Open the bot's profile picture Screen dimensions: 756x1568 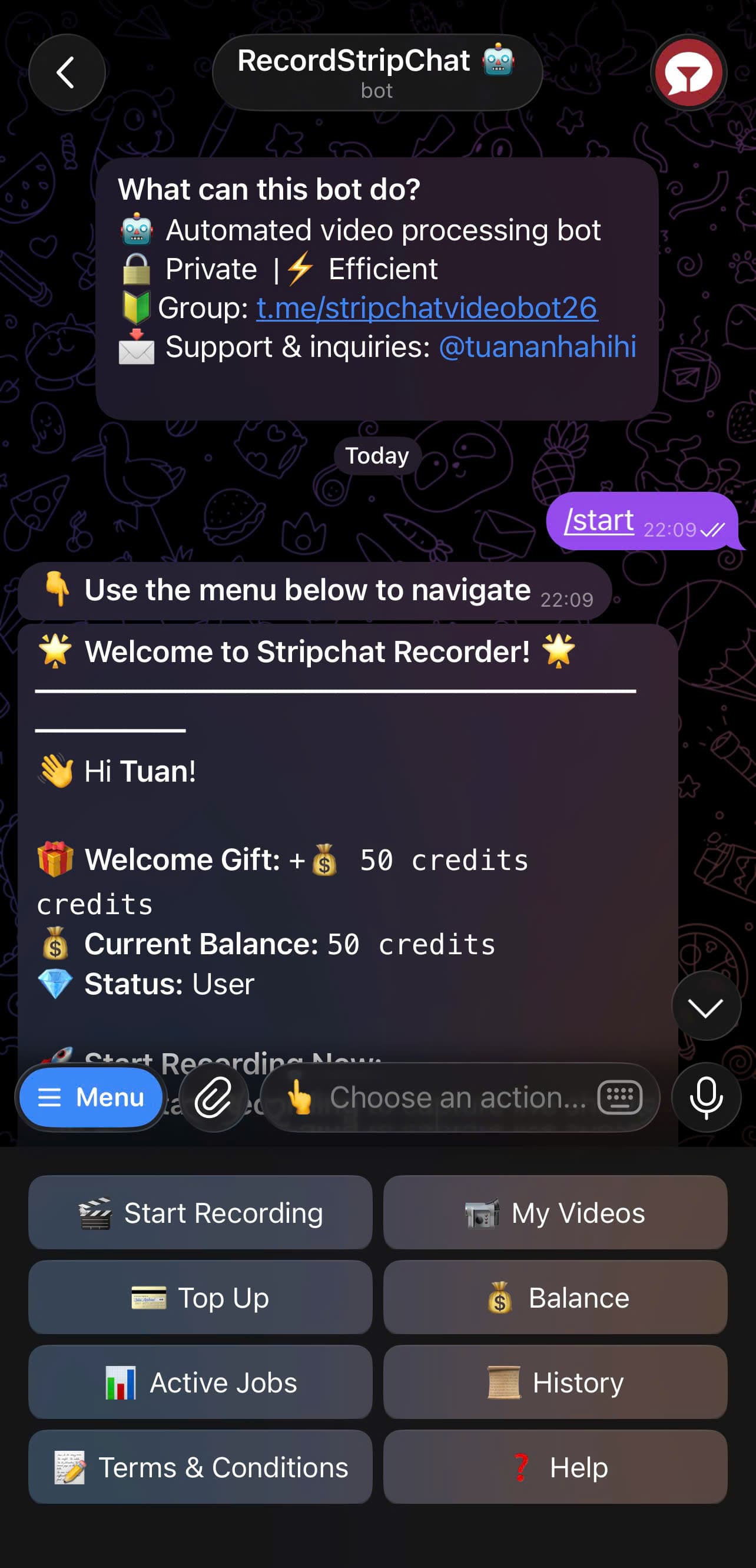coord(688,73)
